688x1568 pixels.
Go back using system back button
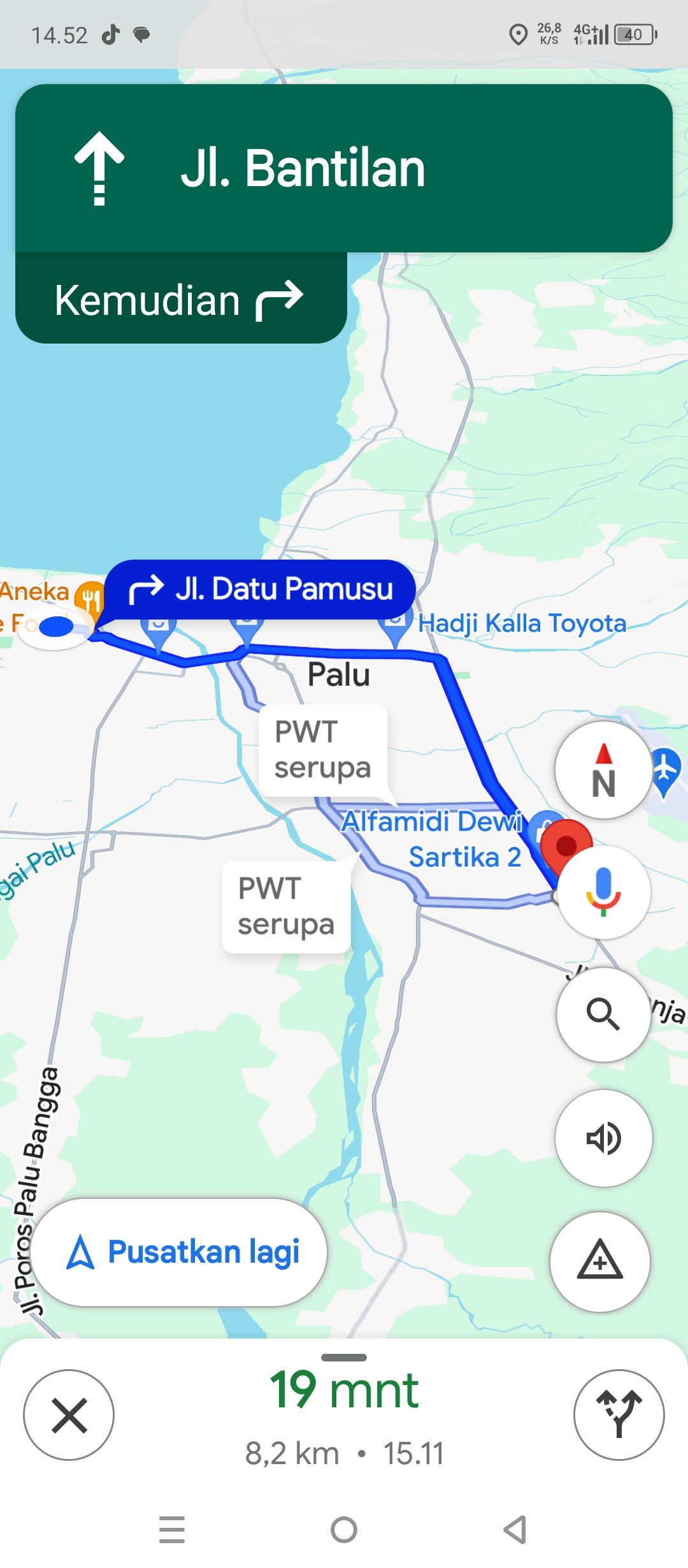(x=515, y=1529)
